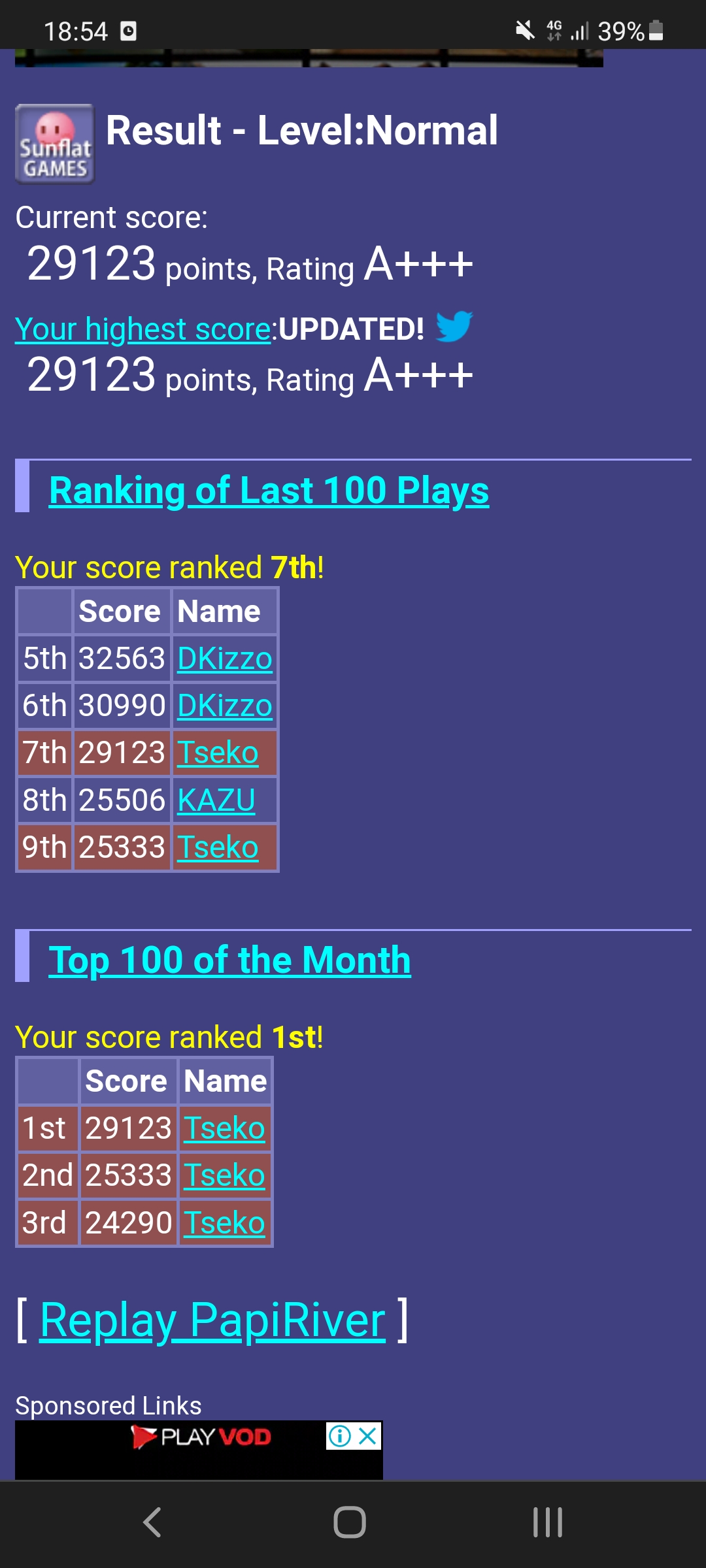Open Tseko's link in the 1st place row
The image size is (706, 1568).
pos(224,1128)
